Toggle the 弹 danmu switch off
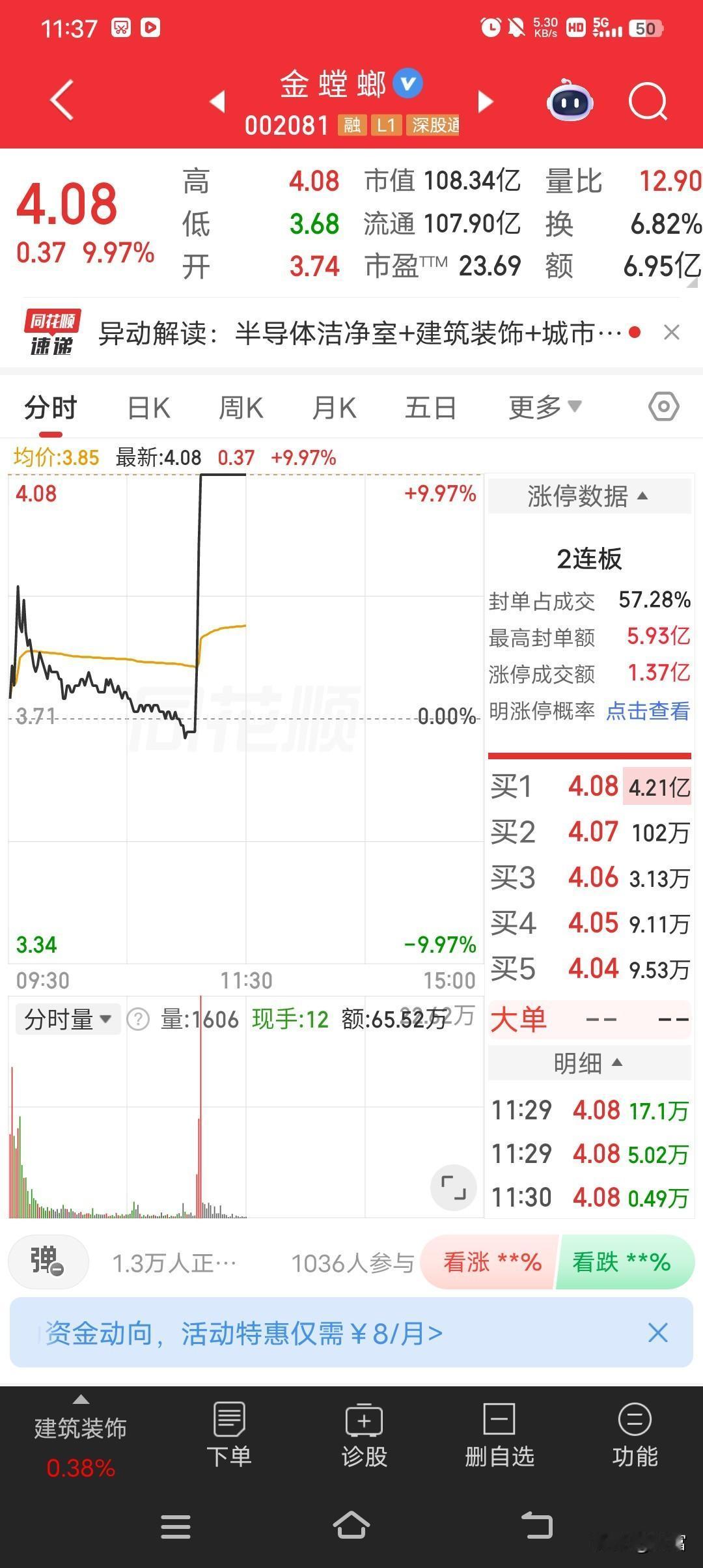The width and height of the screenshot is (703, 1568). click(x=48, y=1261)
